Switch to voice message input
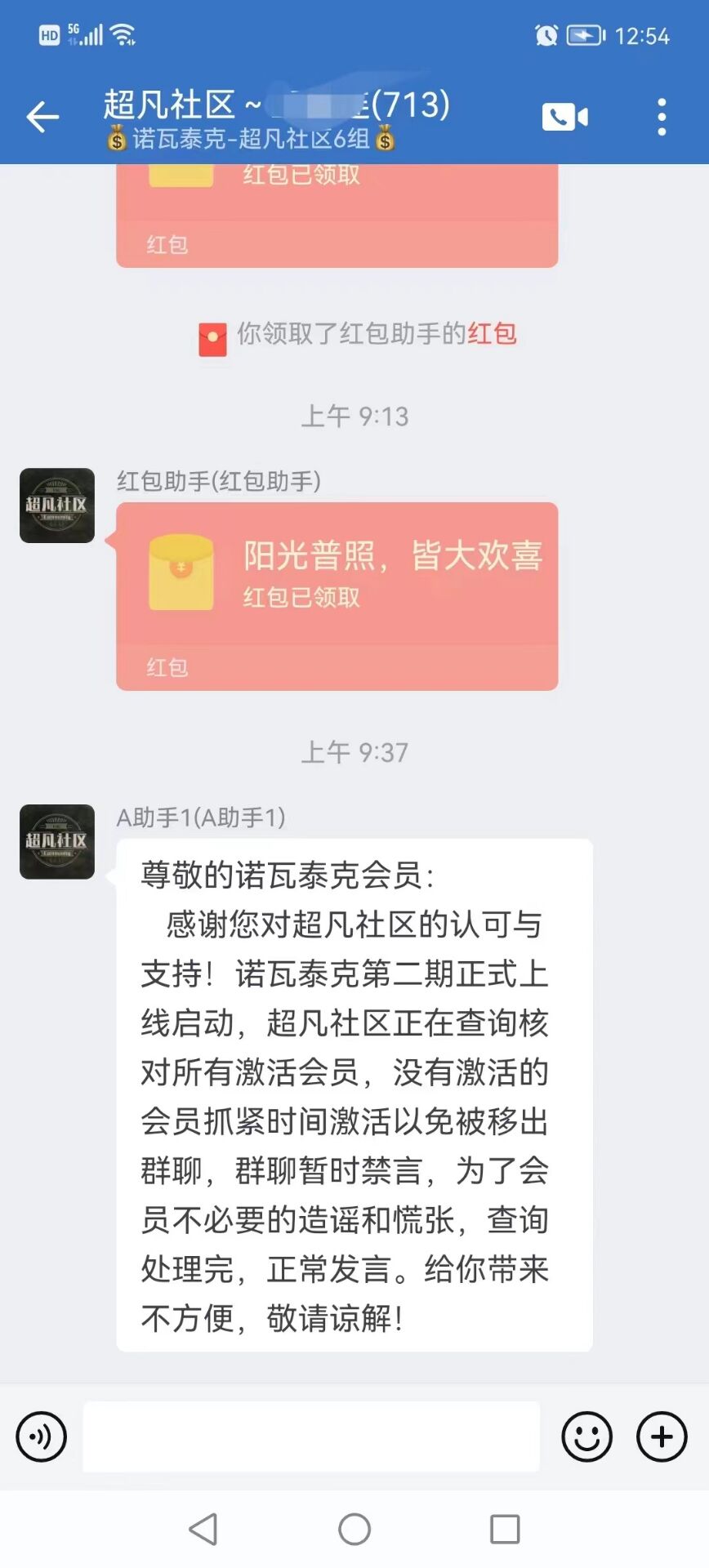This screenshot has height=1568, width=709. coord(41,1437)
